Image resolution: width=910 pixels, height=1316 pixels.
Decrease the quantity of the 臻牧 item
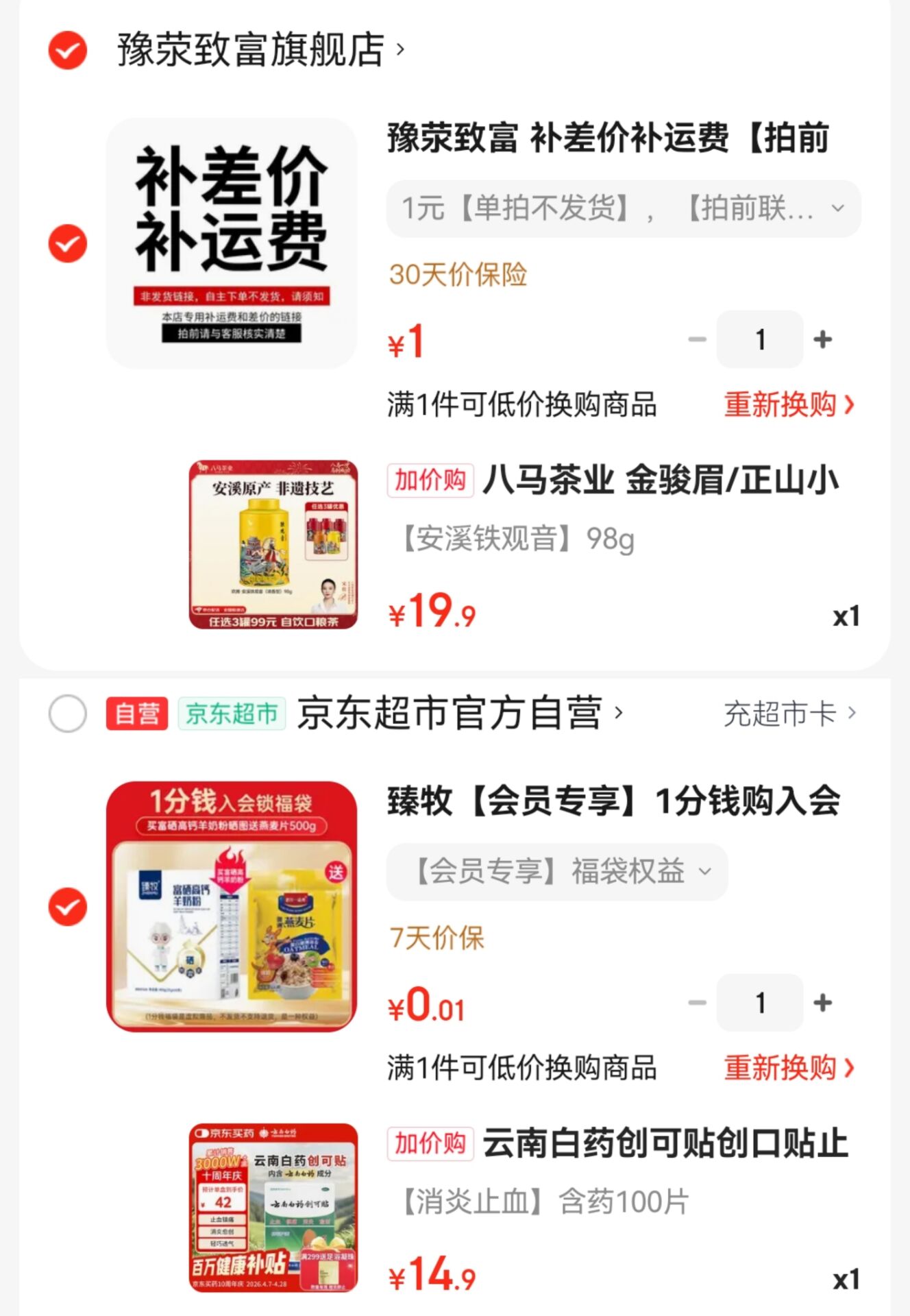[697, 1003]
